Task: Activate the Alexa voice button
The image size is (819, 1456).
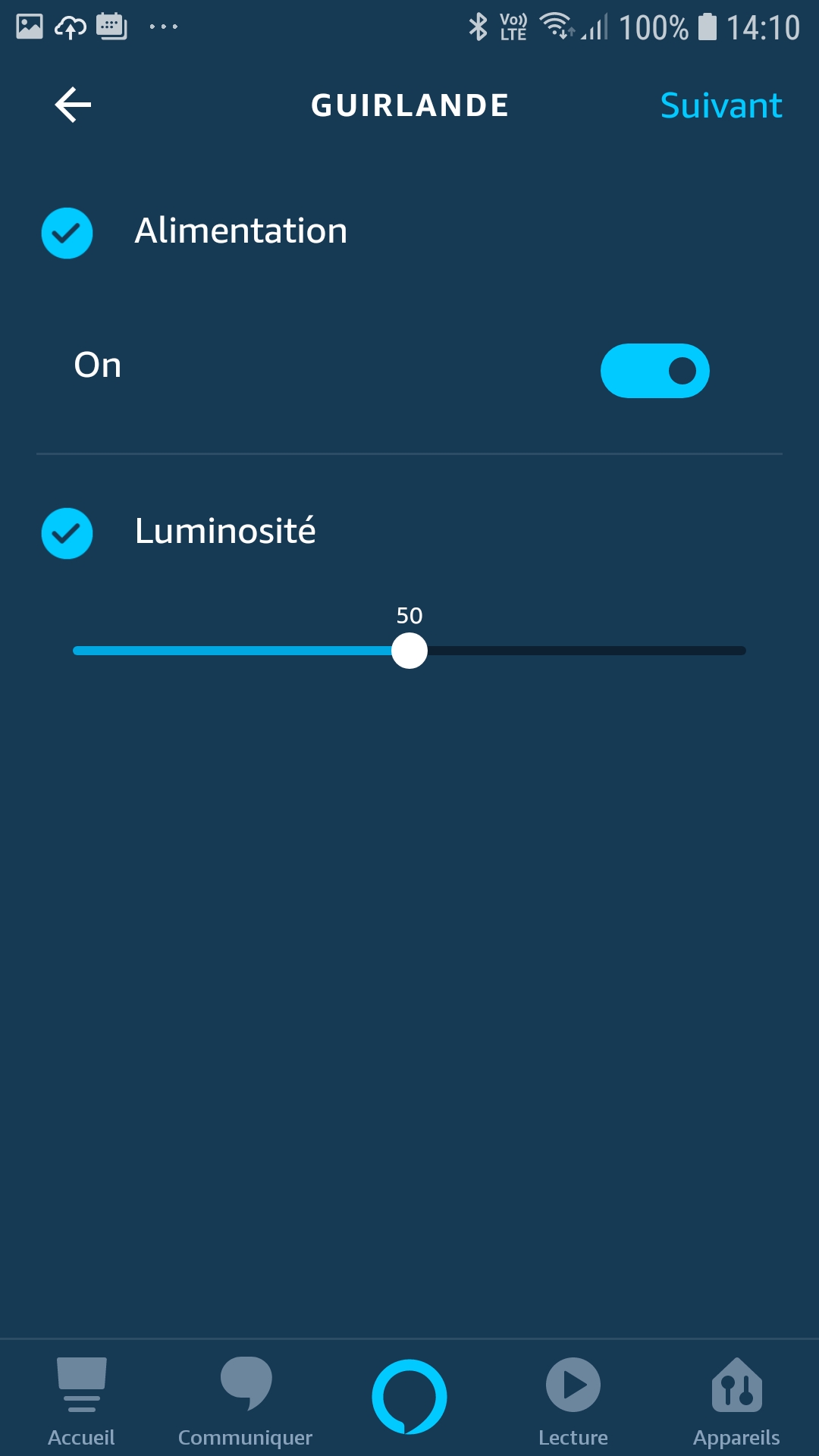Action: [x=409, y=1396]
